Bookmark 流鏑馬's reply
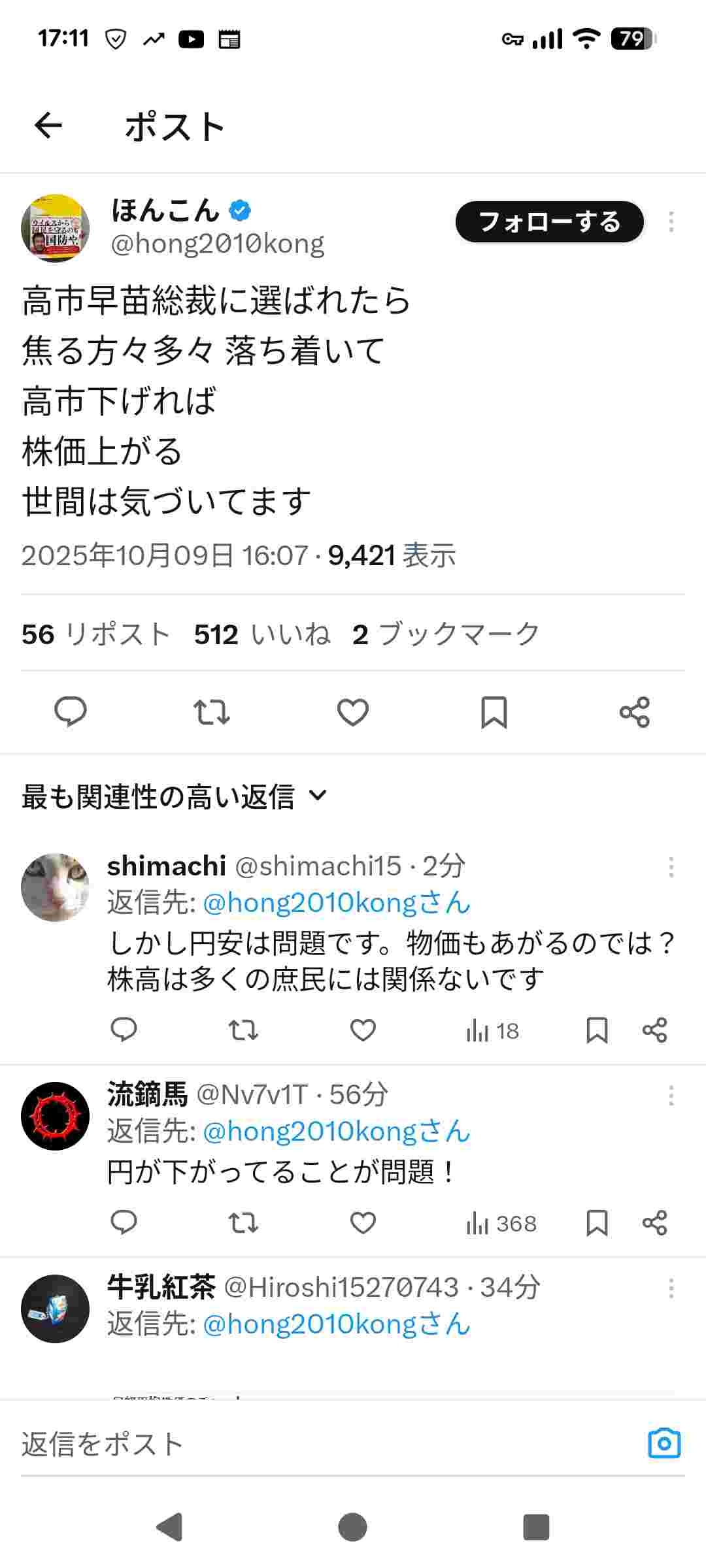This screenshot has width=706, height=1568. (597, 1222)
